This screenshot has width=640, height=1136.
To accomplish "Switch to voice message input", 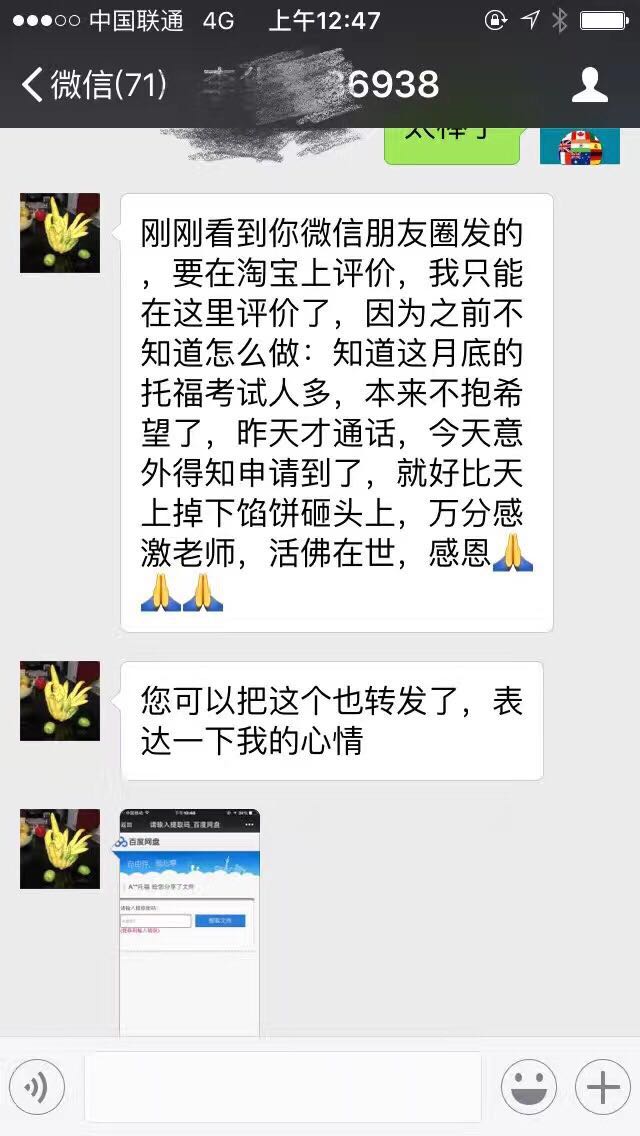I will tap(37, 1087).
